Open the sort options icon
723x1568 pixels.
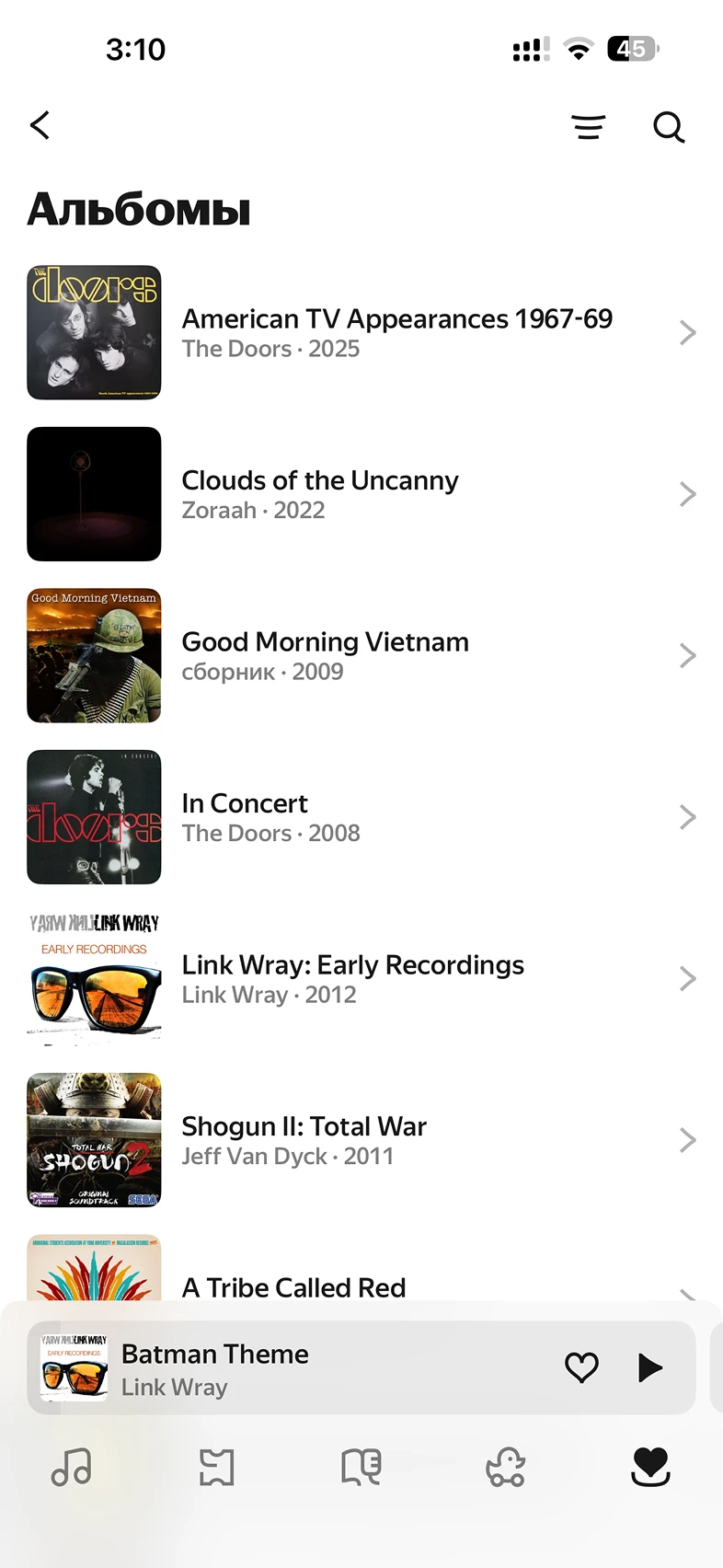coord(588,127)
